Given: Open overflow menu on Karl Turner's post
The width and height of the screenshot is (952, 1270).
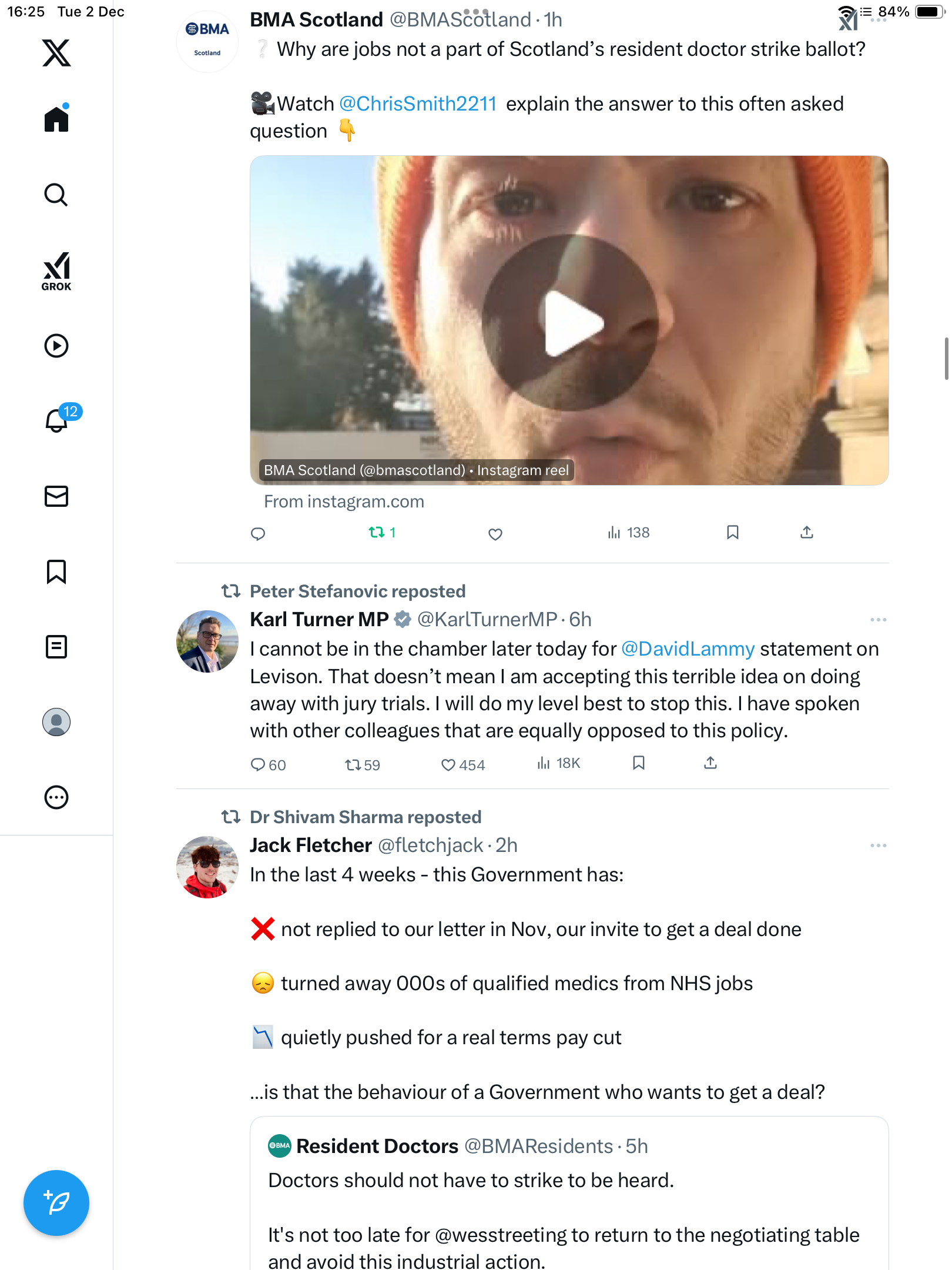Looking at the screenshot, I should pos(878,620).
